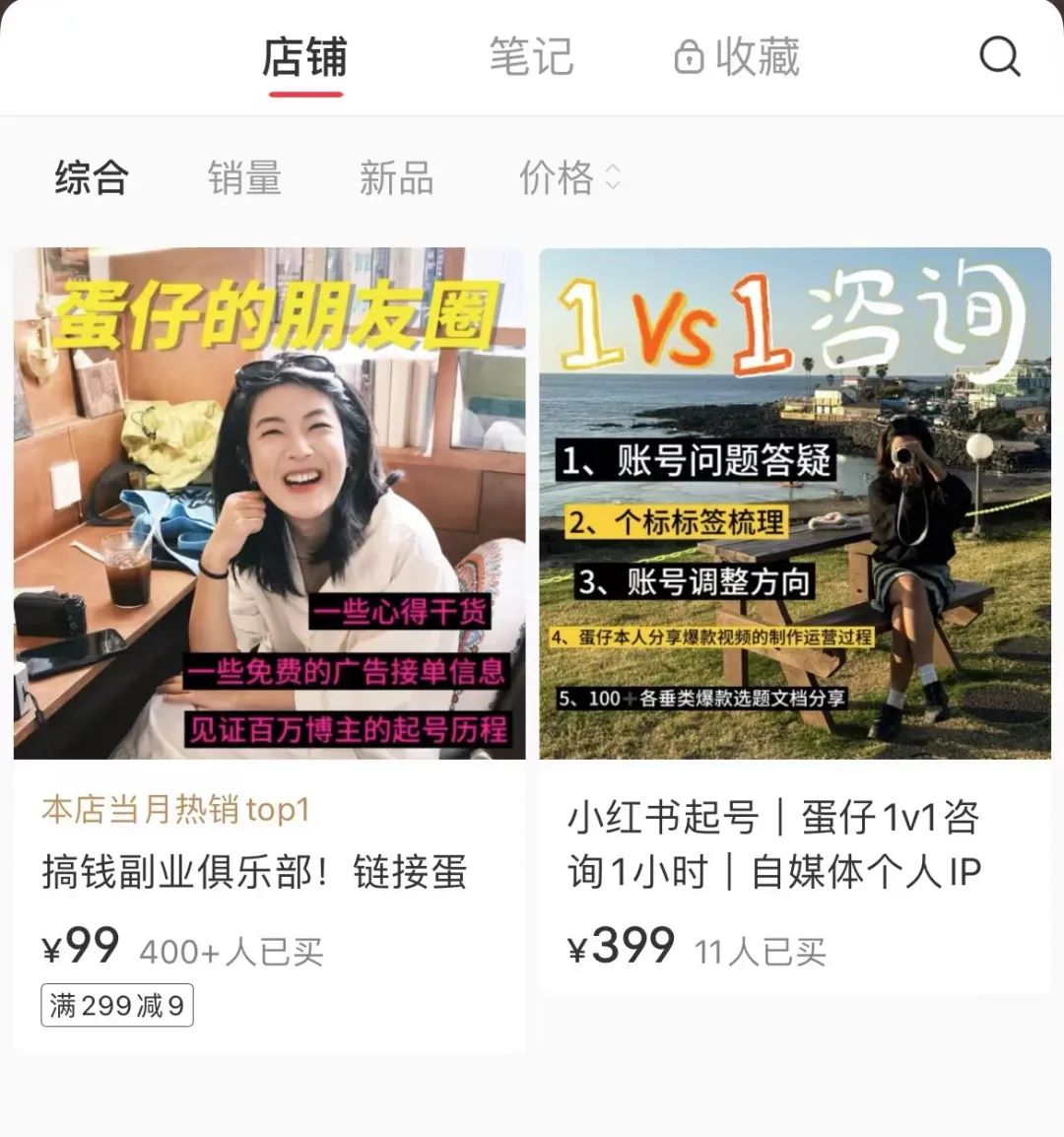
Task: Select the 店铺 tab
Action: click(304, 56)
